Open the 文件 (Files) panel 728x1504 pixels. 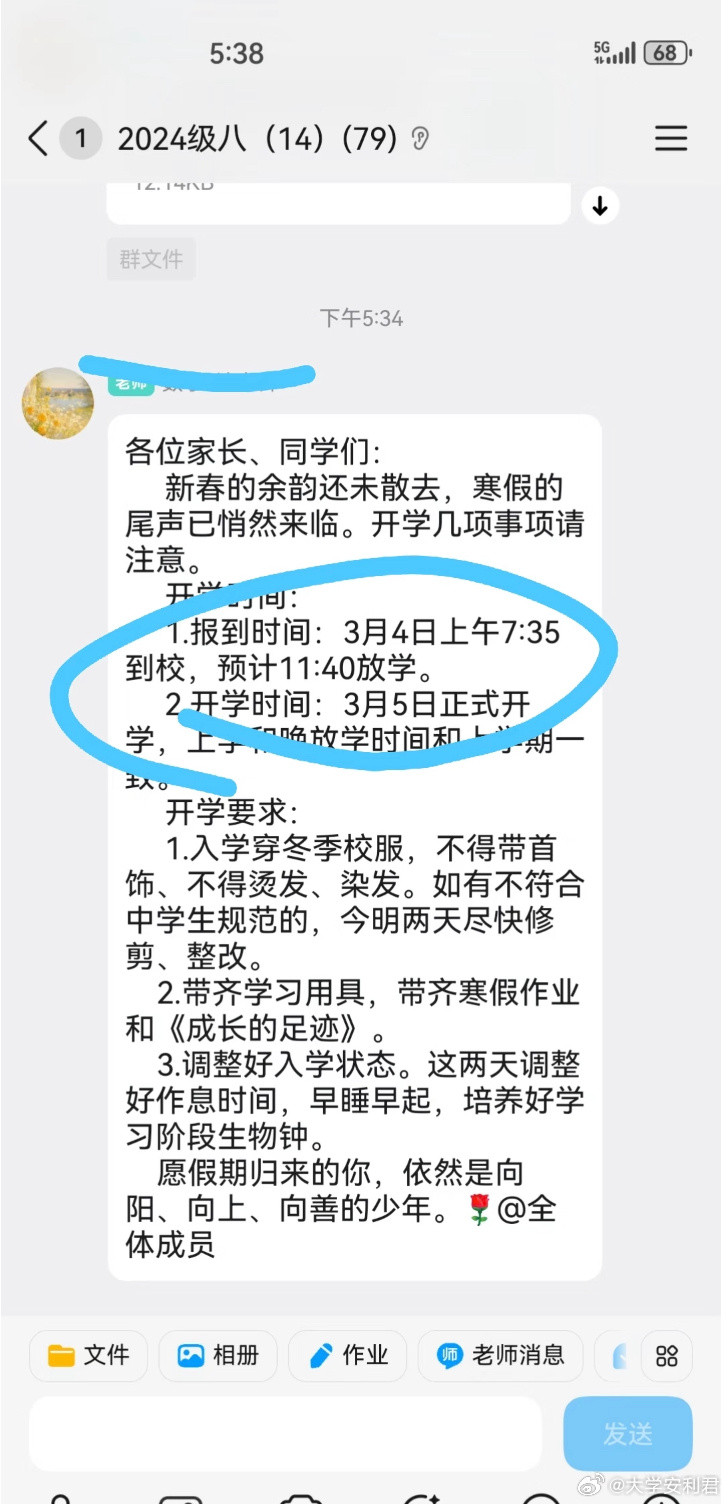pos(88,1356)
